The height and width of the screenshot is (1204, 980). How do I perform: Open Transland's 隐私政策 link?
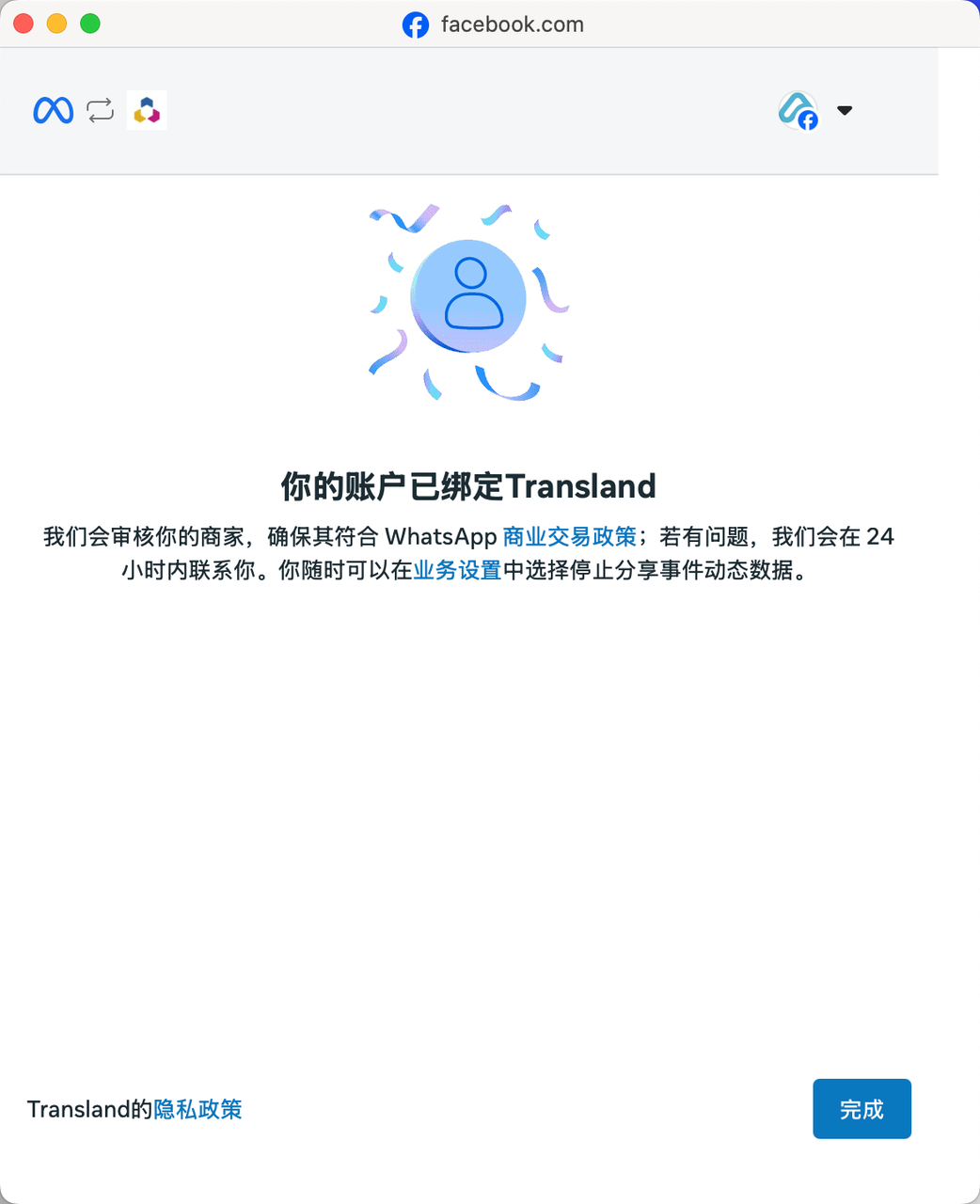[198, 1110]
